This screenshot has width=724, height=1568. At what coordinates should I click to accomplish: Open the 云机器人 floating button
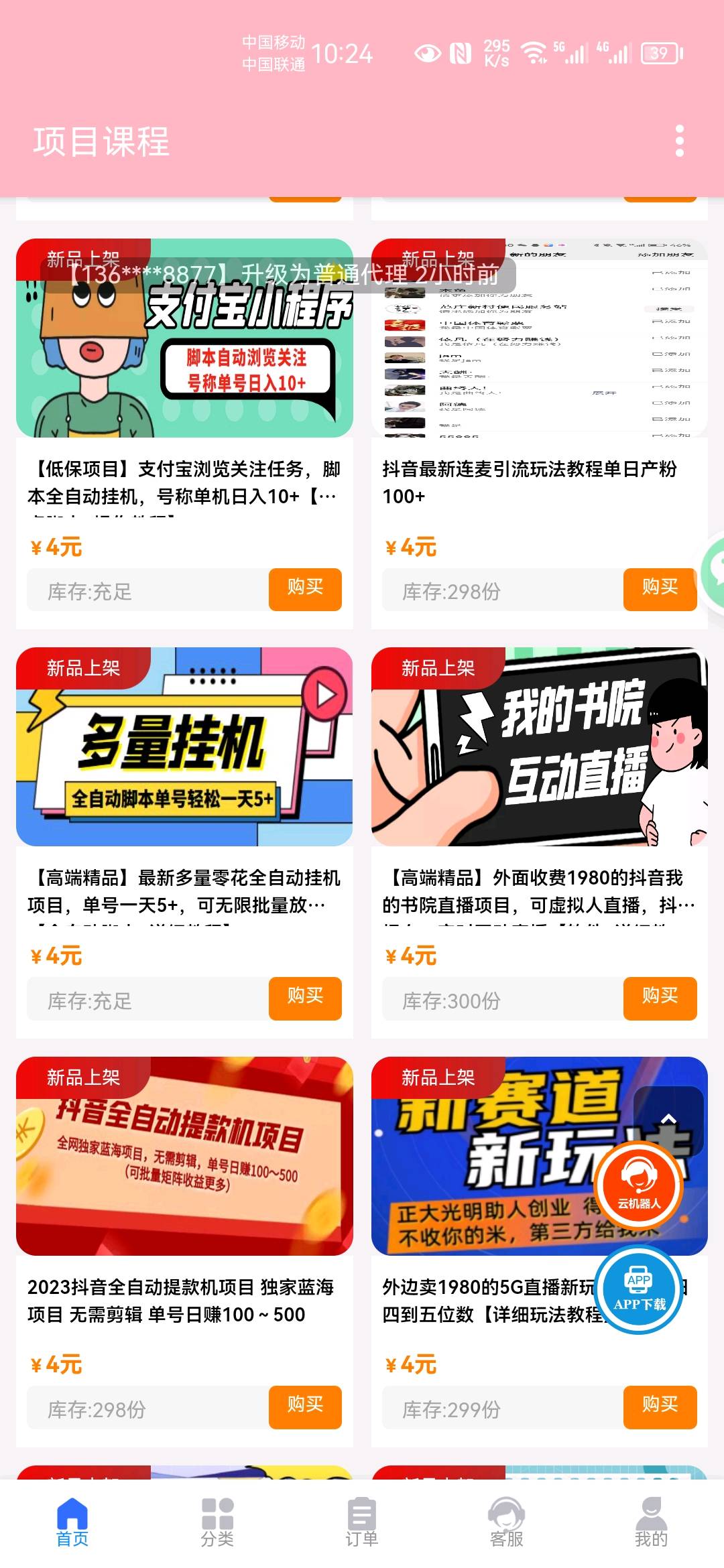click(x=639, y=1185)
